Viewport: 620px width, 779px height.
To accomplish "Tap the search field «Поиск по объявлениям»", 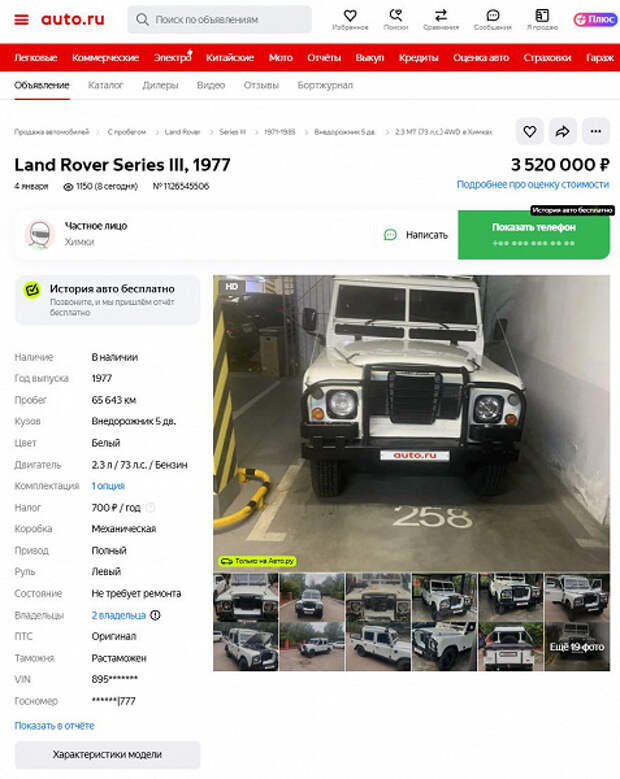I will pyautogui.click(x=220, y=19).
